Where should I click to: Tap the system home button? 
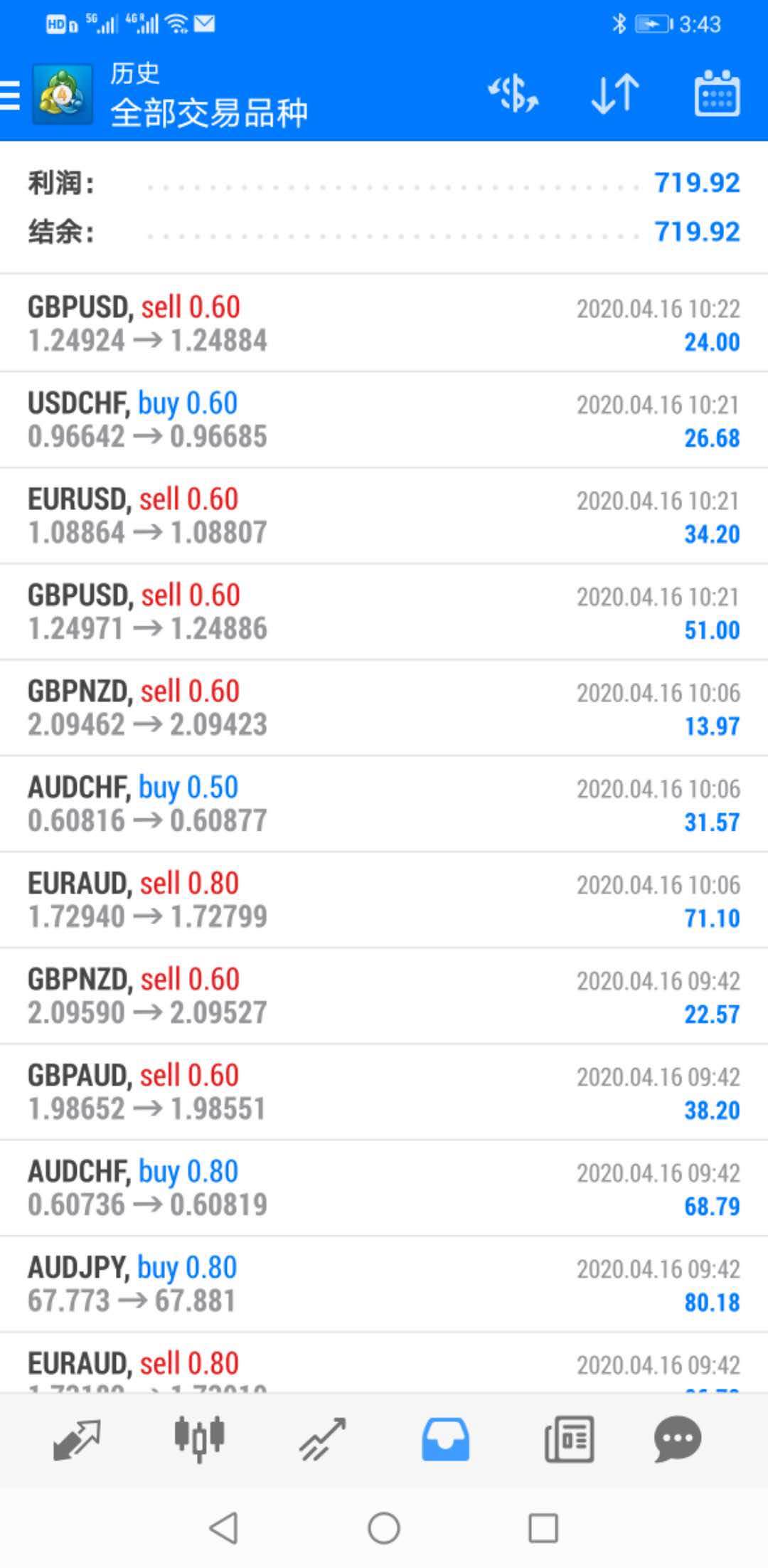tap(384, 1527)
